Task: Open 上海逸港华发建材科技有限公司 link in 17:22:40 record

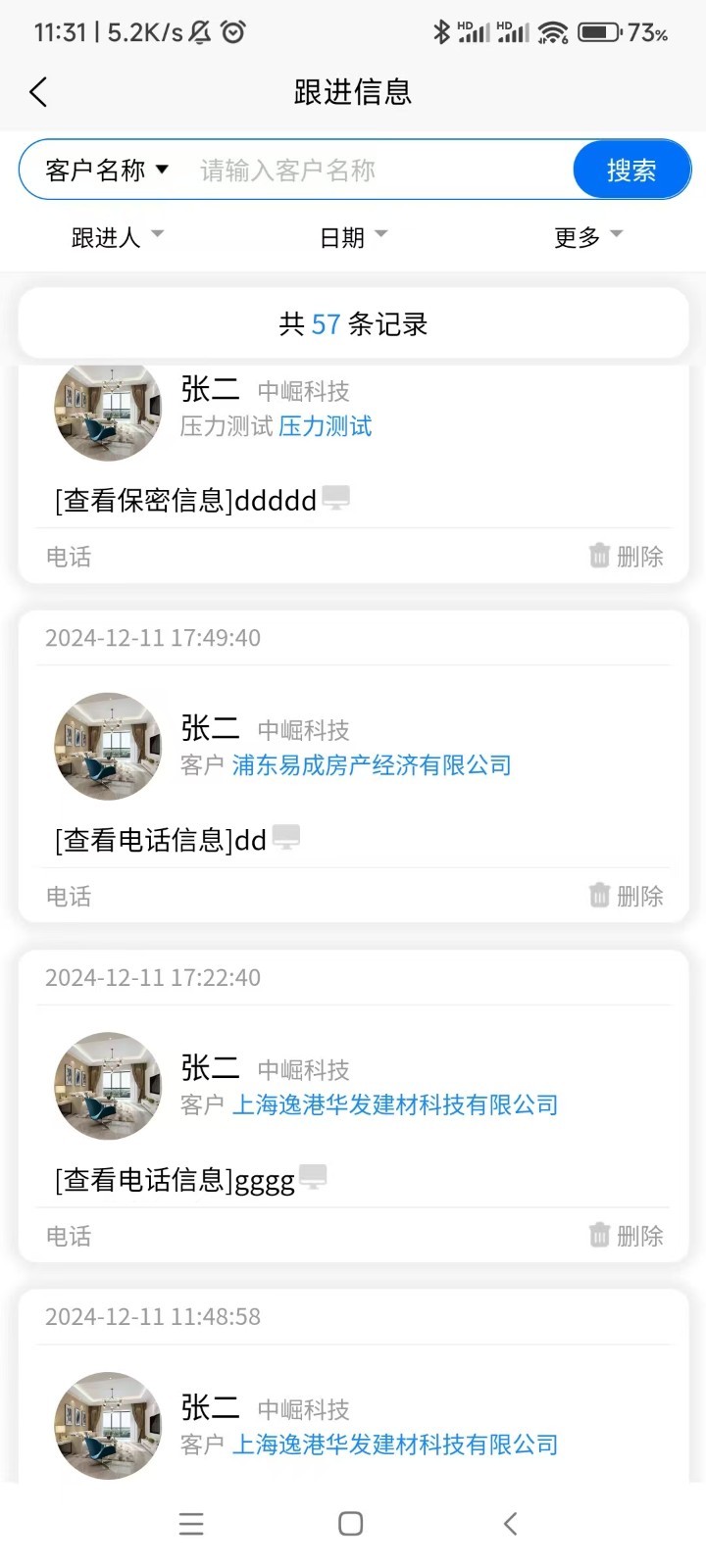Action: click(394, 1104)
